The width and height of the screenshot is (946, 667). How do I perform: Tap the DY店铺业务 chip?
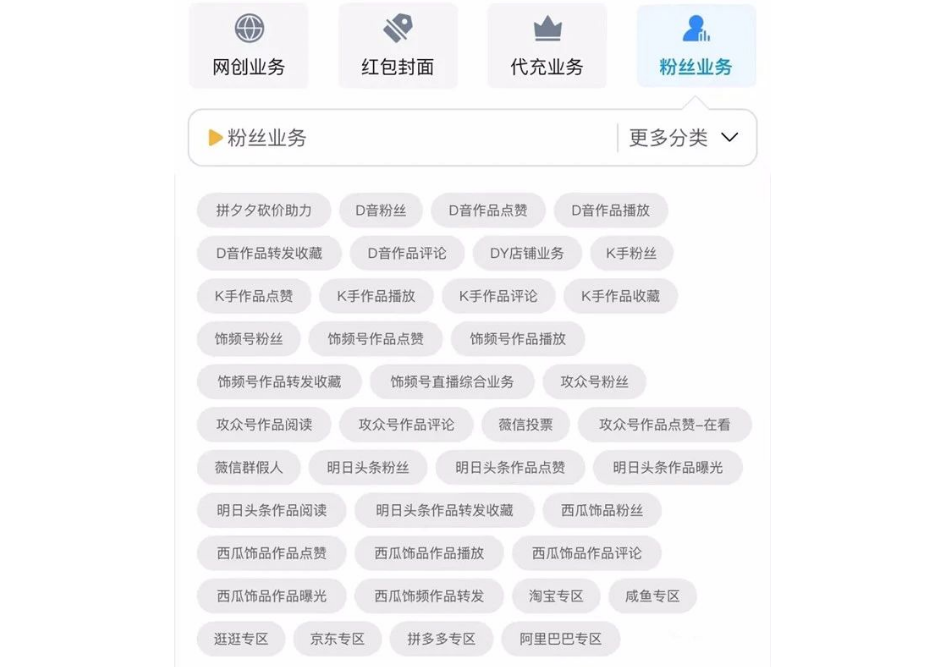point(527,253)
